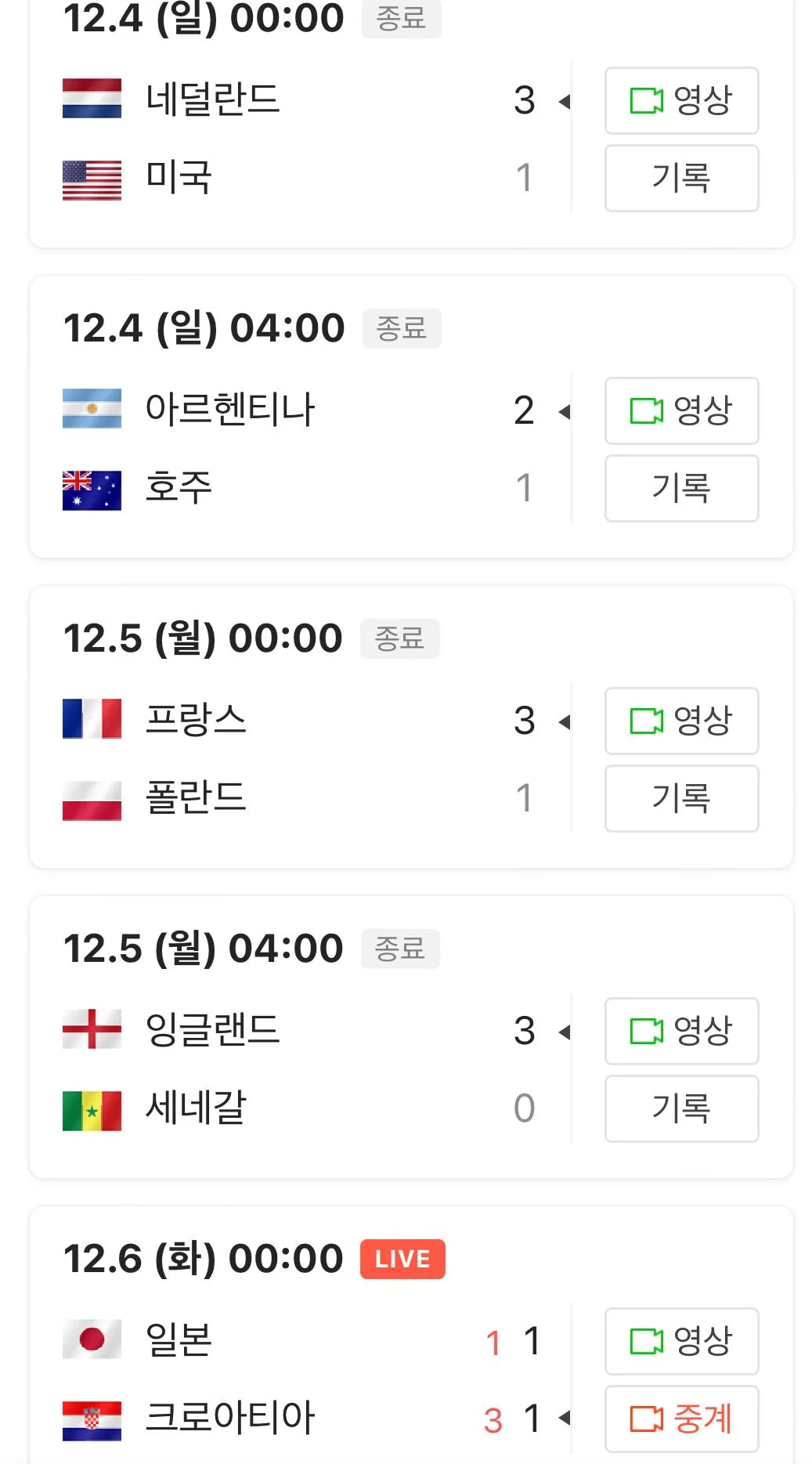Watch 영상 for 잉글랜드 vs 세네갈 match

(681, 1031)
